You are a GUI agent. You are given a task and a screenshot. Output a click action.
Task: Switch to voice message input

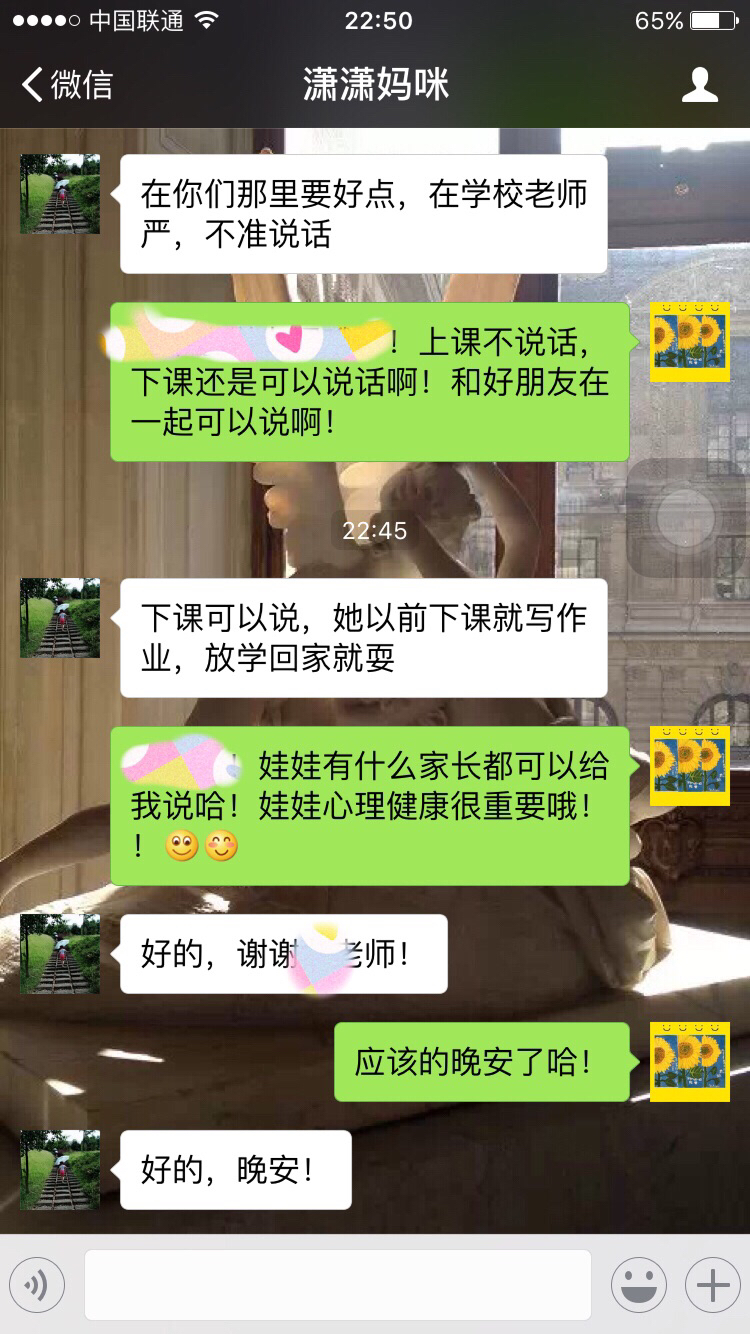[x=37, y=1285]
